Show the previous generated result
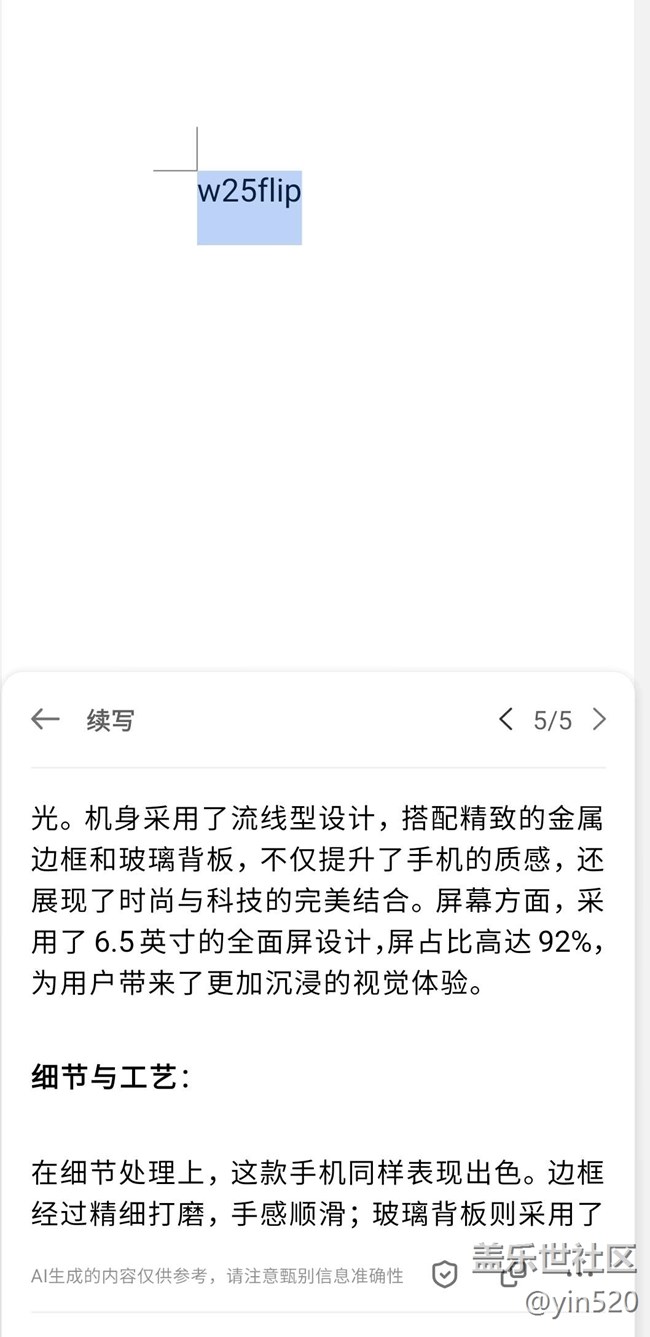650x1337 pixels. 506,719
